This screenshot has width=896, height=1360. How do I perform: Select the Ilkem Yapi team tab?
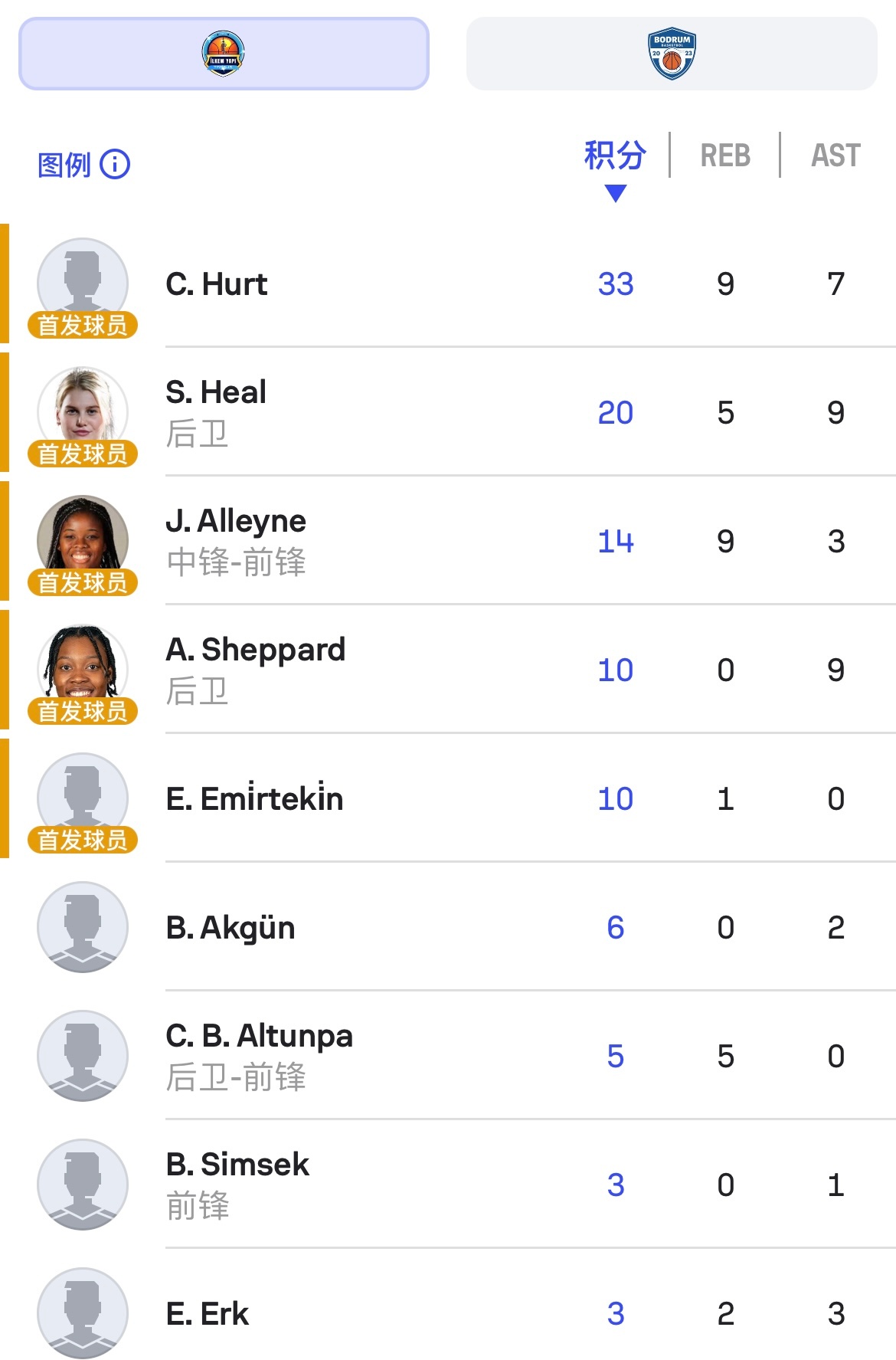point(224,54)
